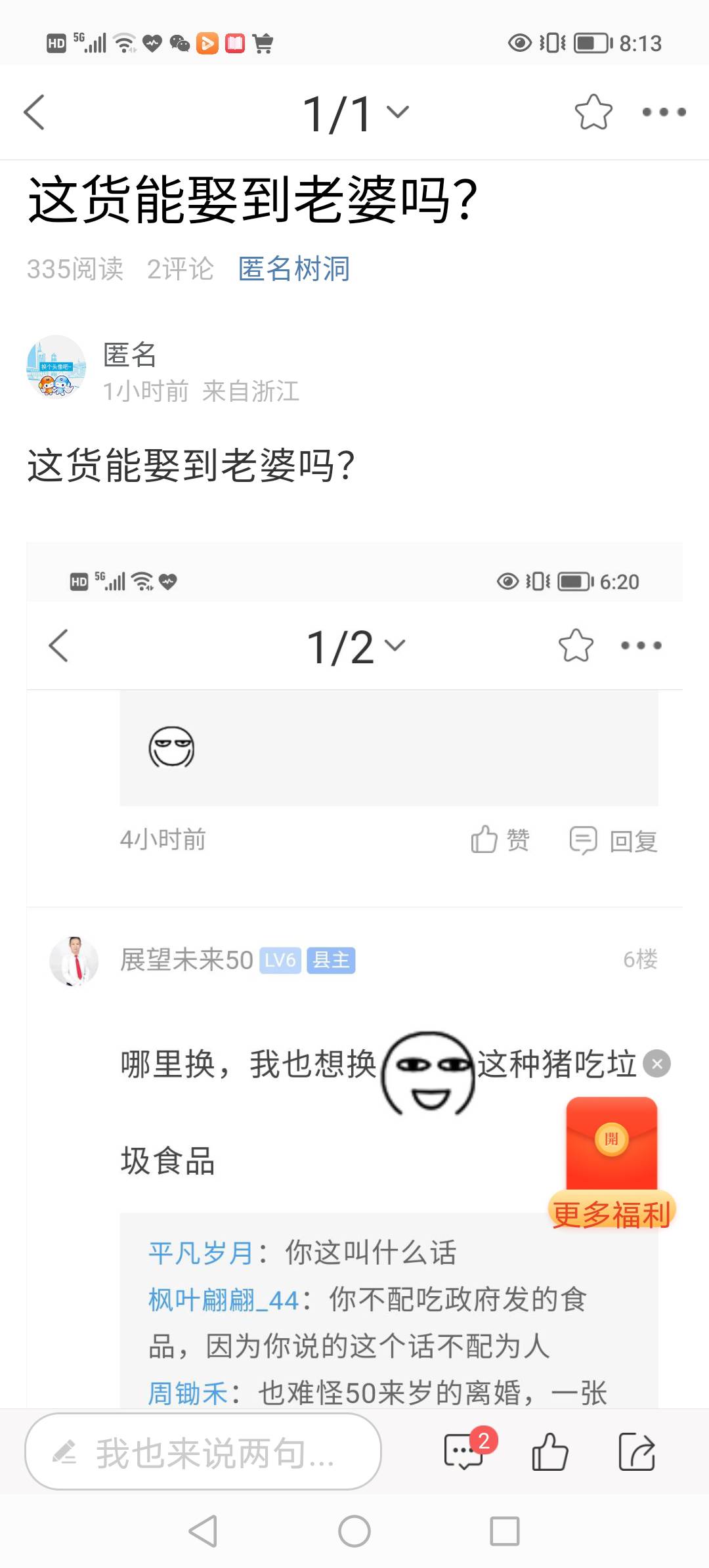This screenshot has height=1568, width=709.
Task: Share this post via the share icon
Action: point(637,1452)
